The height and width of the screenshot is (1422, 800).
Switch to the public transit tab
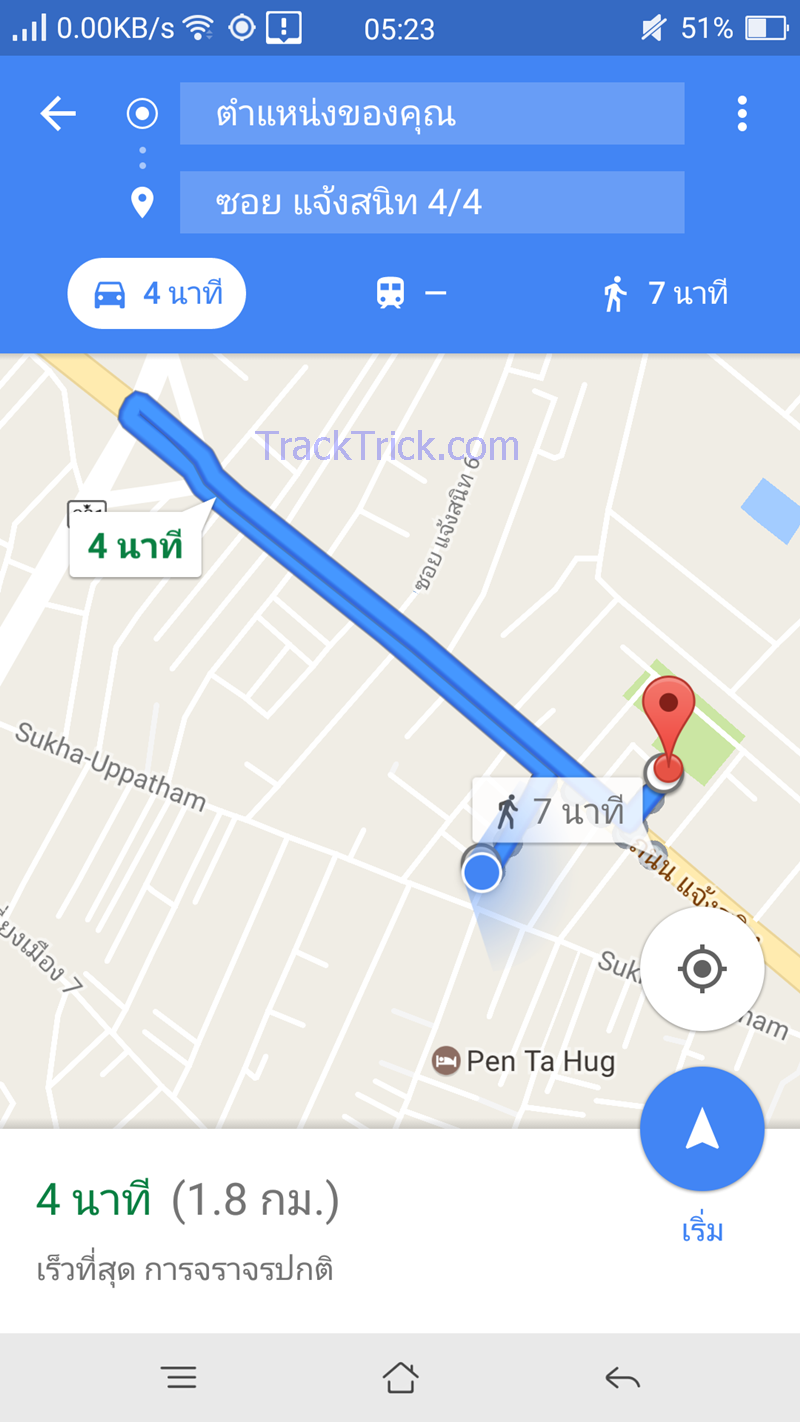[410, 294]
